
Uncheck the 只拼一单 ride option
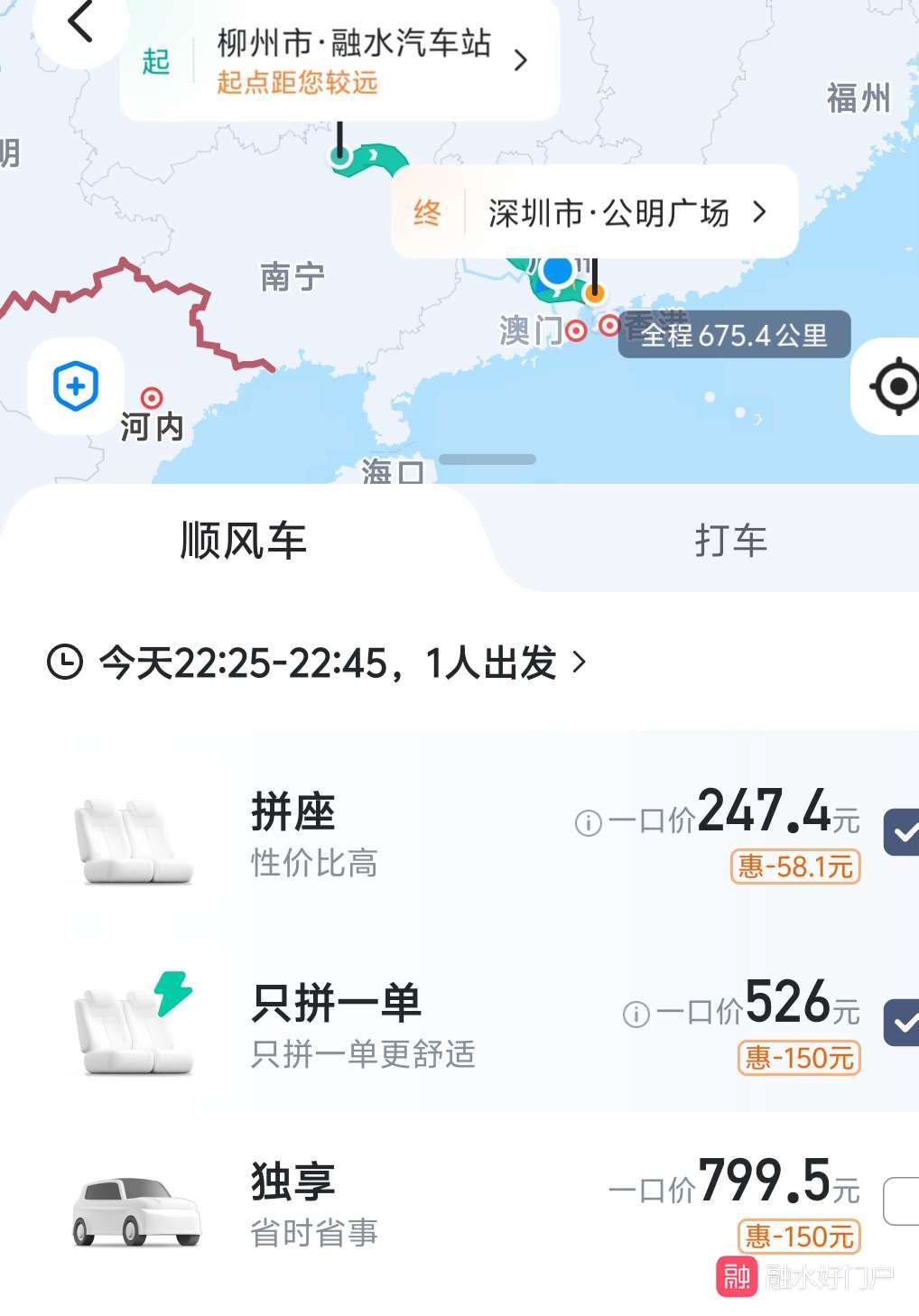pyautogui.click(x=901, y=1023)
